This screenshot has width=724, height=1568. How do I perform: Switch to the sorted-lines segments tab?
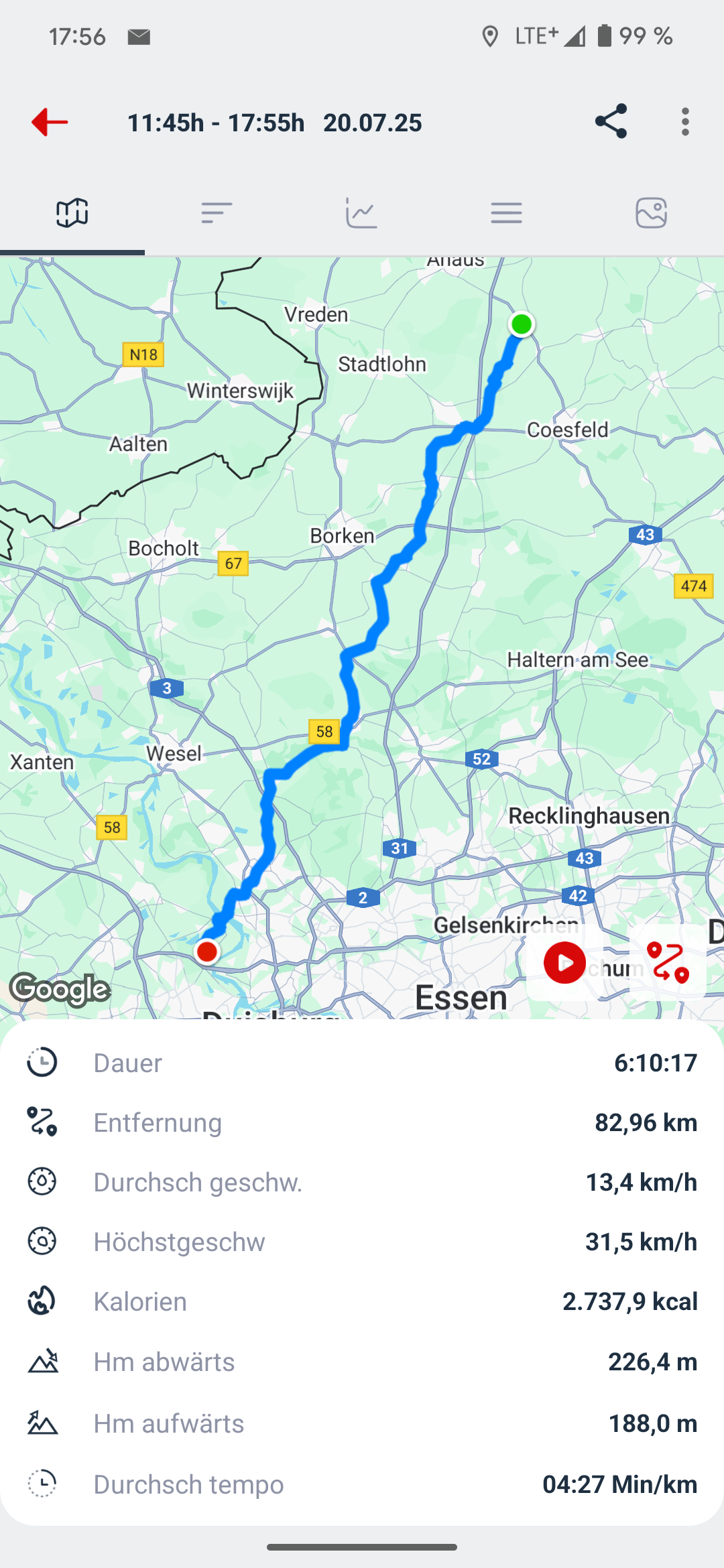pyautogui.click(x=217, y=213)
